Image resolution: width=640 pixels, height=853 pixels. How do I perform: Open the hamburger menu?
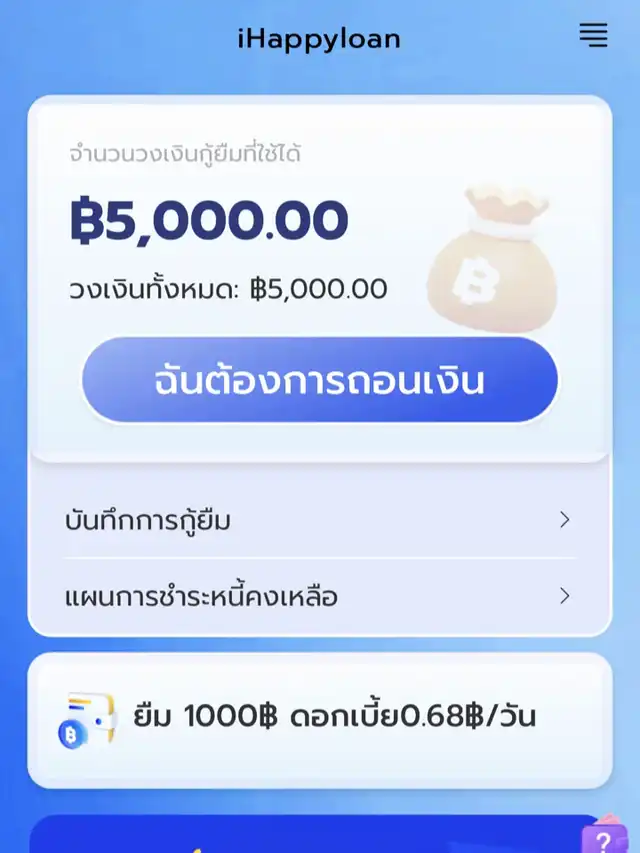coord(593,35)
